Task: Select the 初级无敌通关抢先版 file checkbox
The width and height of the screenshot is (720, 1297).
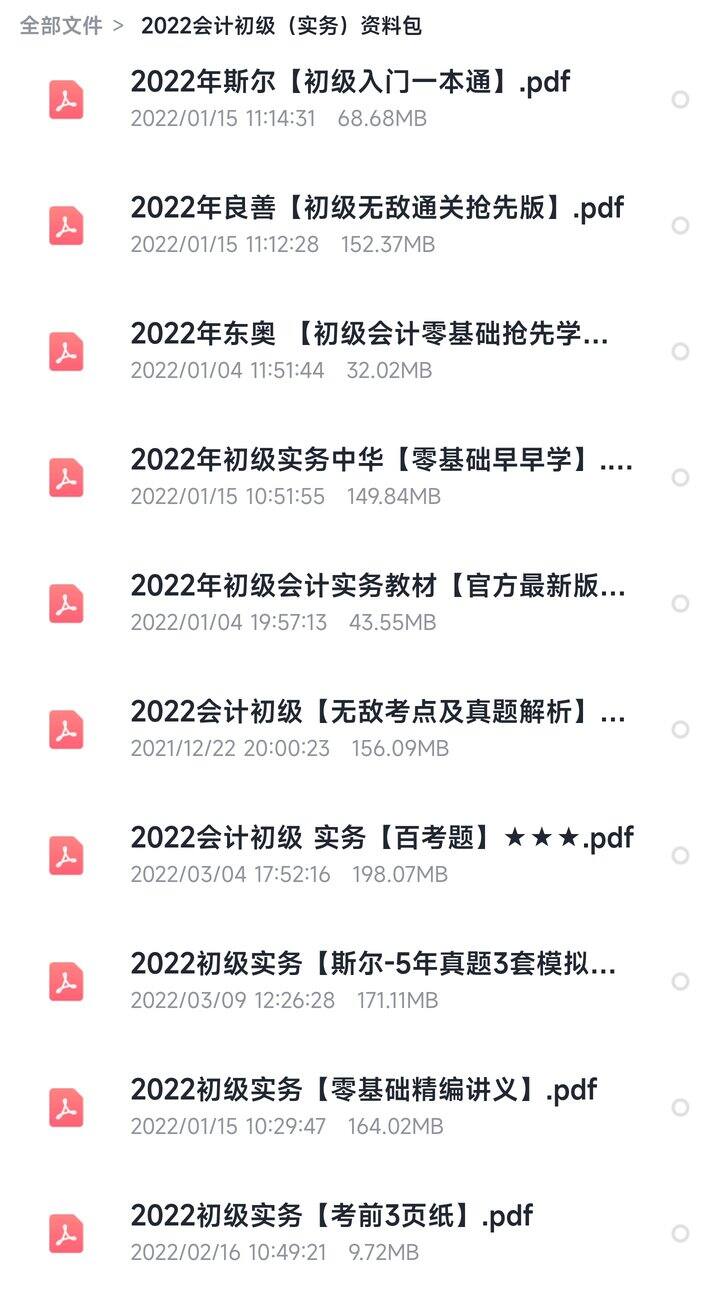Action: [x=680, y=225]
